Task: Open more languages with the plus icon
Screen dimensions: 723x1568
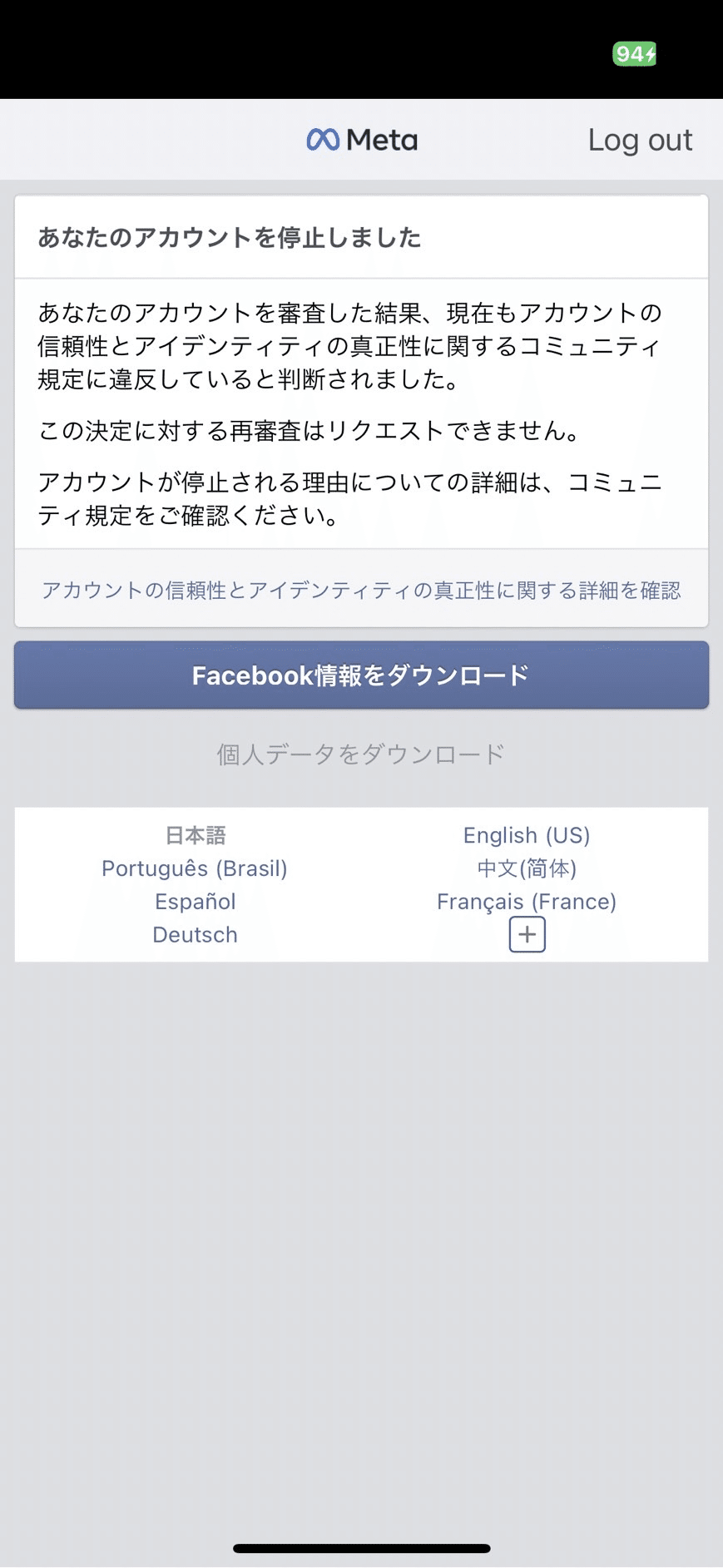Action: click(526, 934)
